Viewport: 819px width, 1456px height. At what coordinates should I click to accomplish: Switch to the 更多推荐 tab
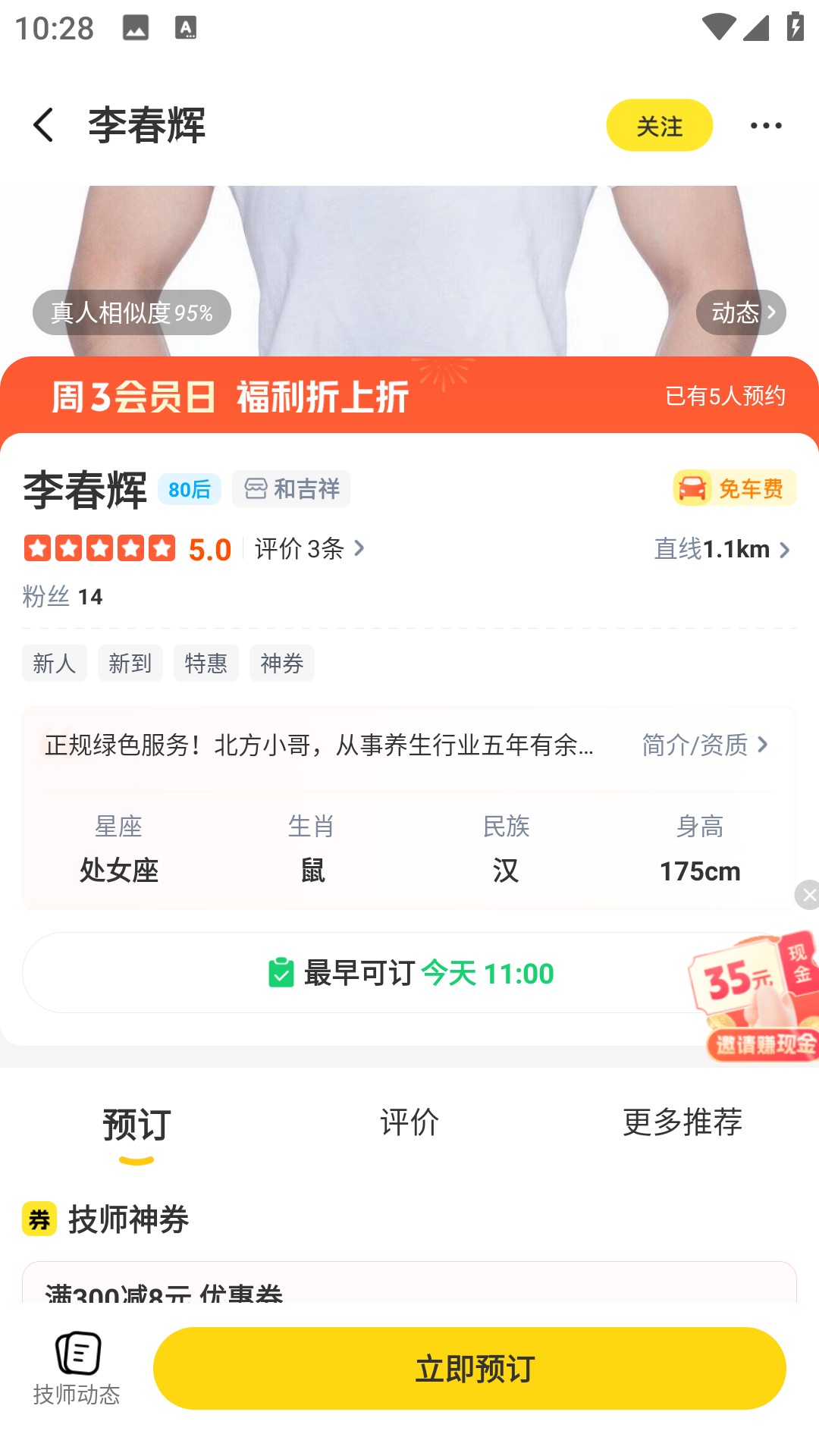[x=683, y=1123]
